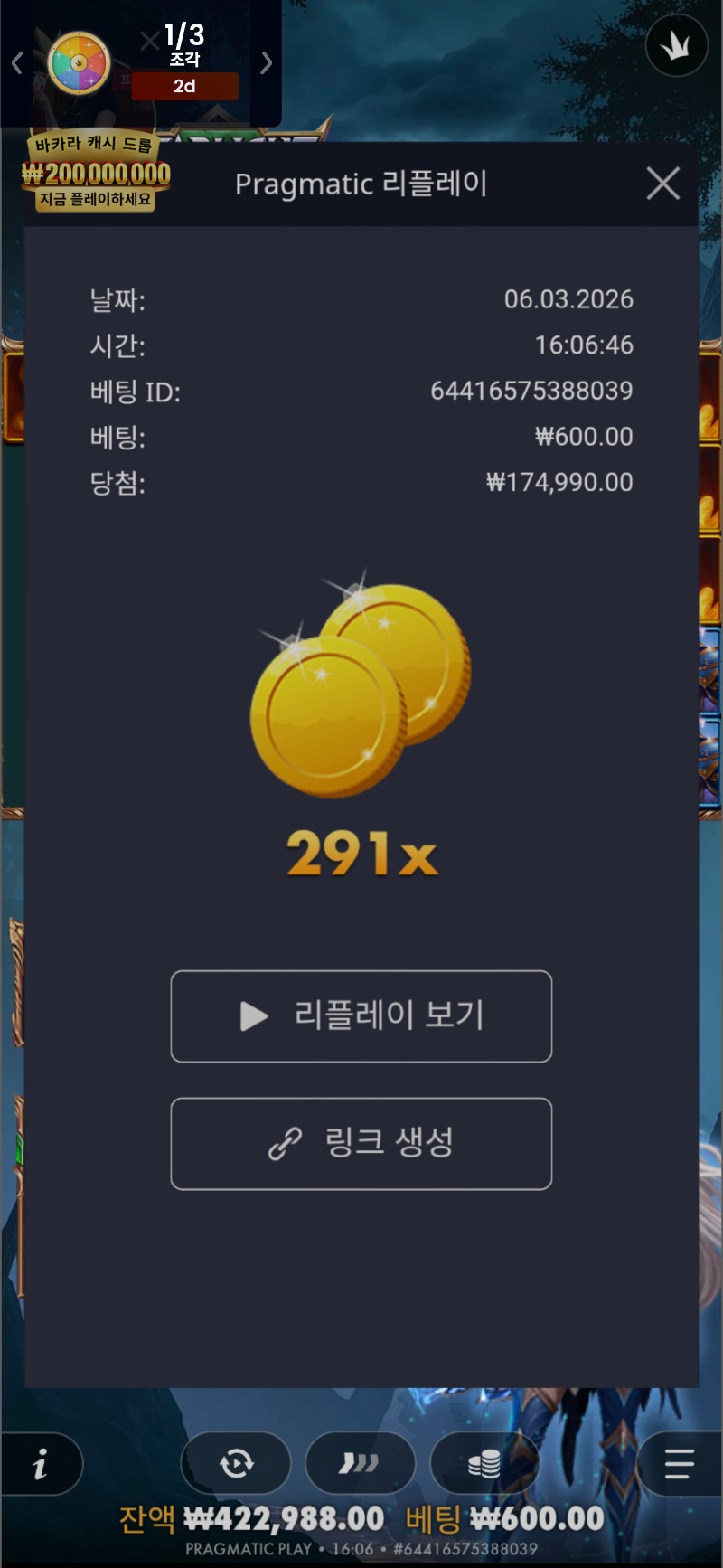This screenshot has height=1568, width=723.
Task: Open the autoplay settings button
Action: (237, 1463)
